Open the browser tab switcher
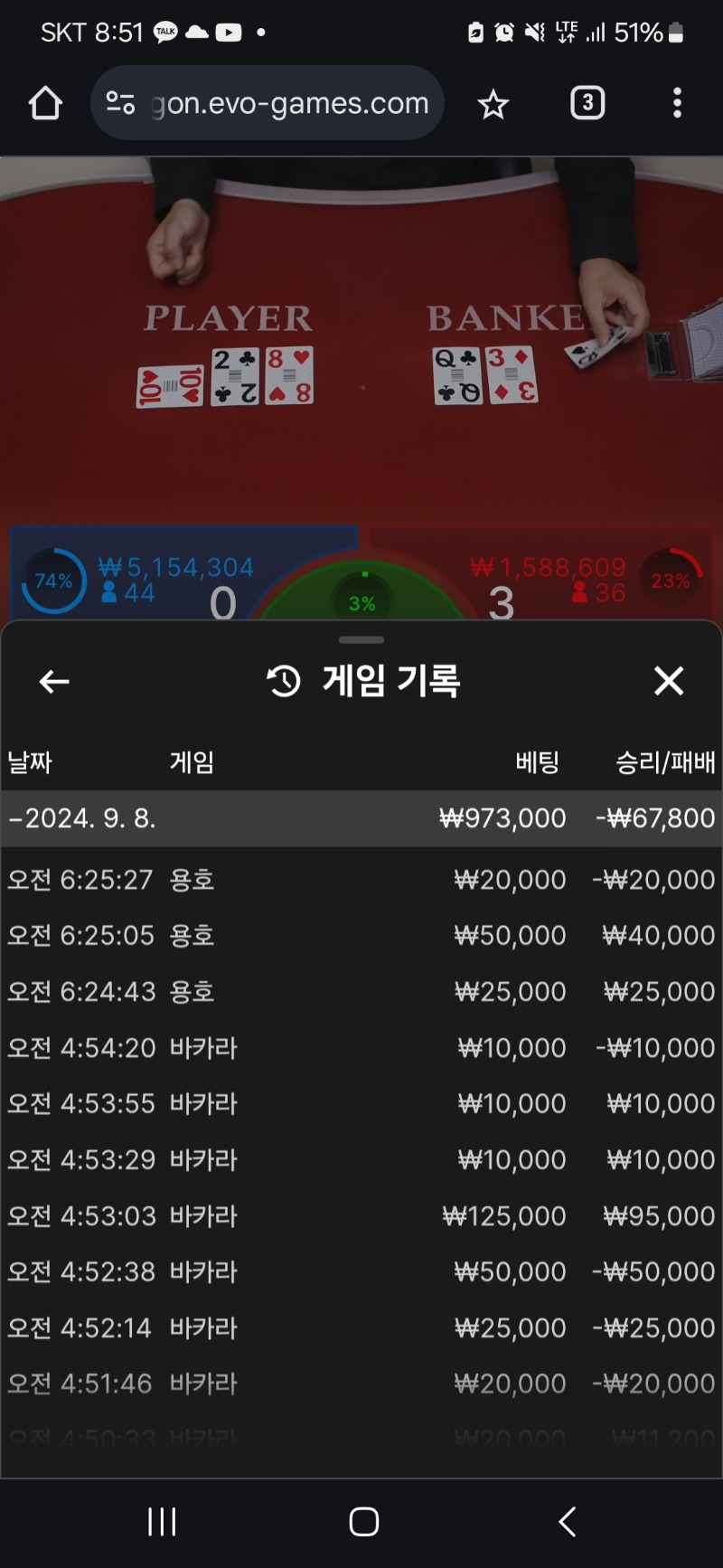723x1568 pixels. pos(587,103)
